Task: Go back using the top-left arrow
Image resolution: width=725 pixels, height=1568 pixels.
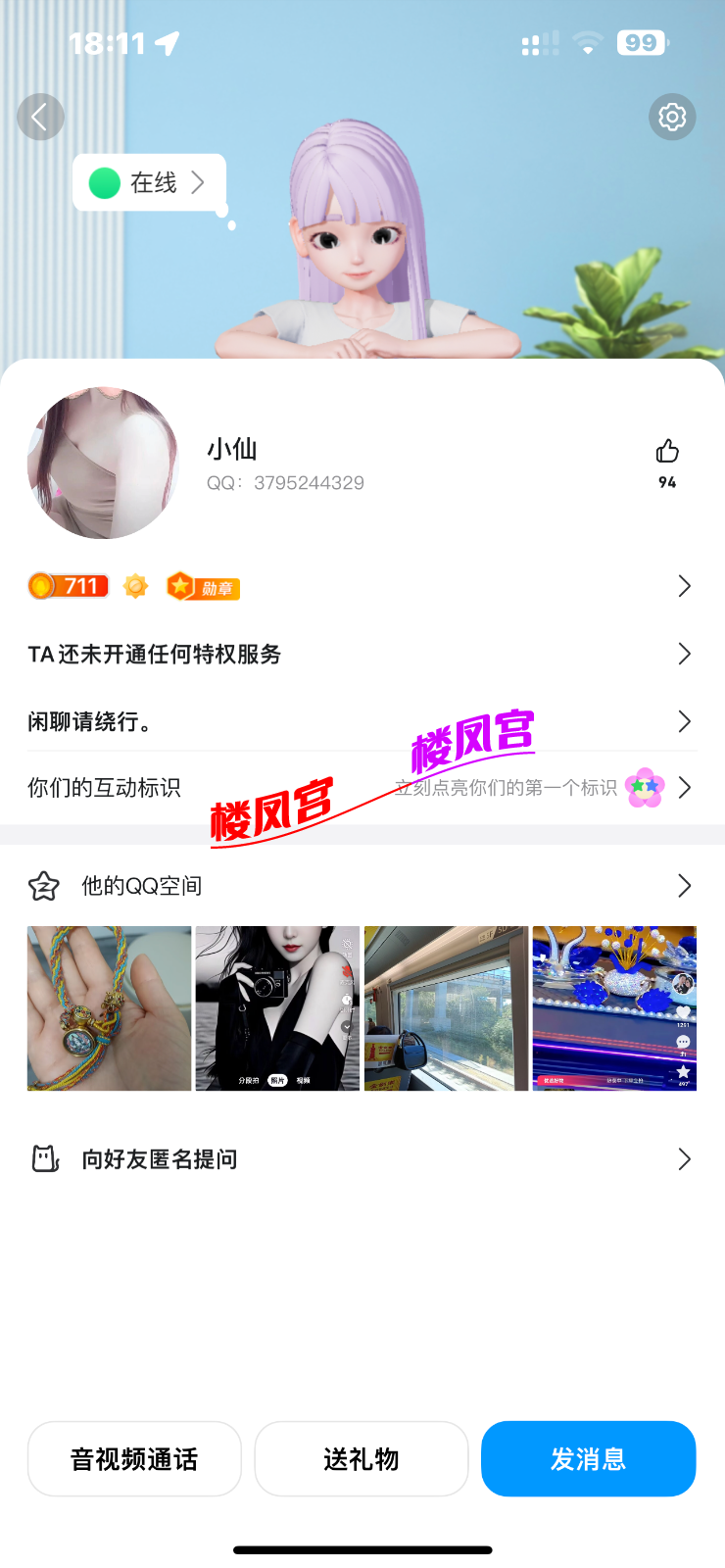Action: coord(40,118)
